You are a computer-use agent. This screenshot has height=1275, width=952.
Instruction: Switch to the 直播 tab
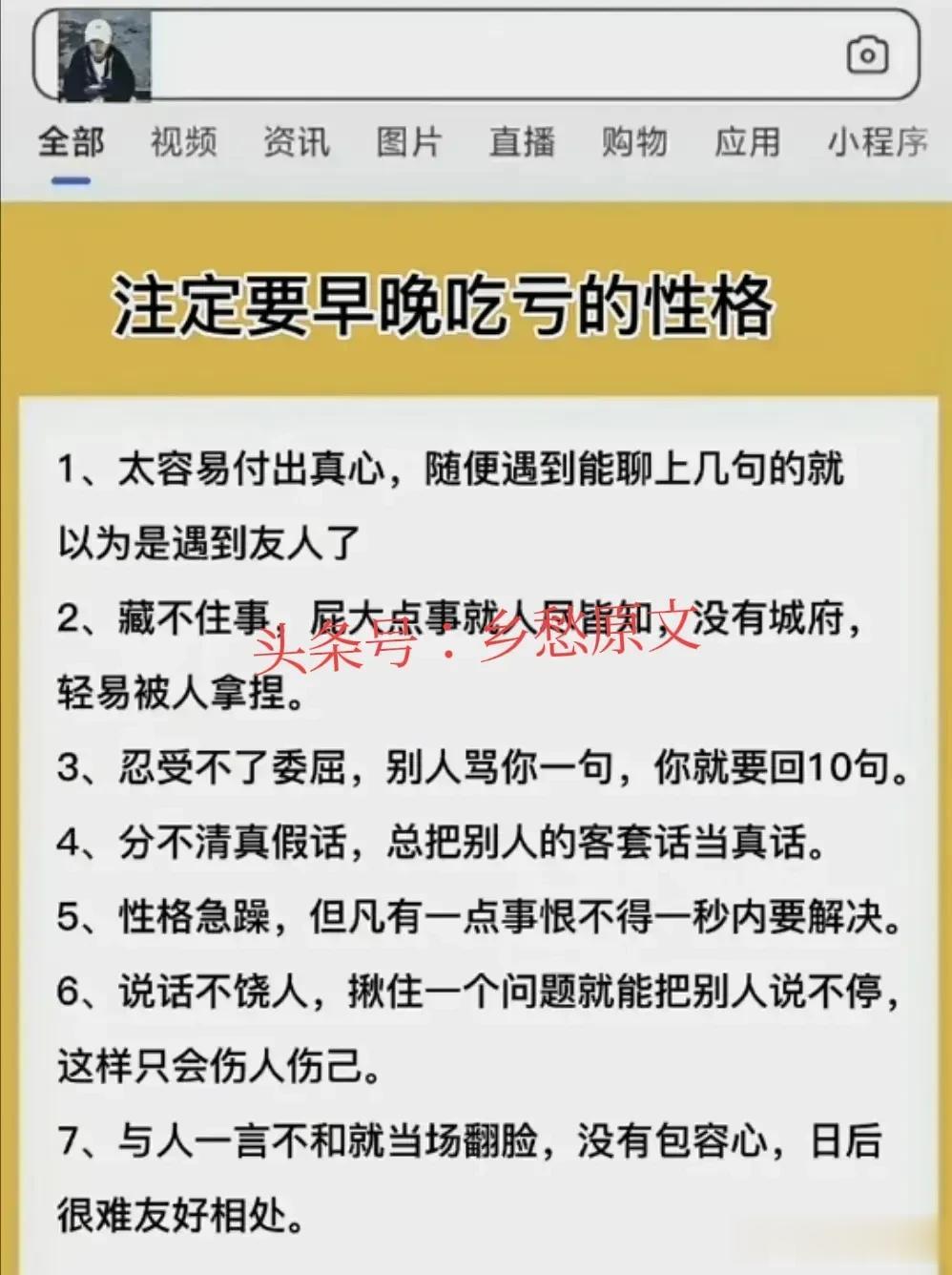(x=522, y=142)
